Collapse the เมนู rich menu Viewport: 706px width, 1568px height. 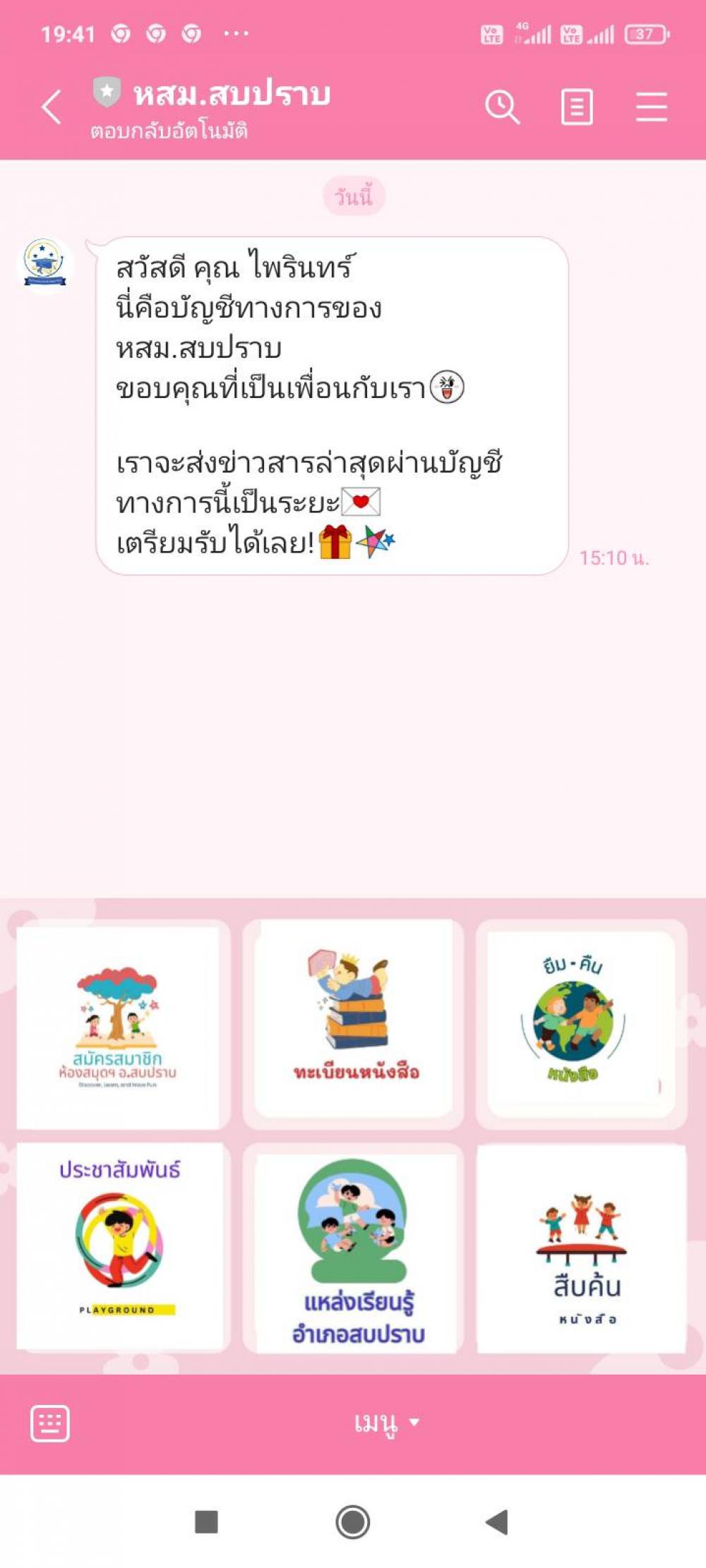[x=386, y=1423]
